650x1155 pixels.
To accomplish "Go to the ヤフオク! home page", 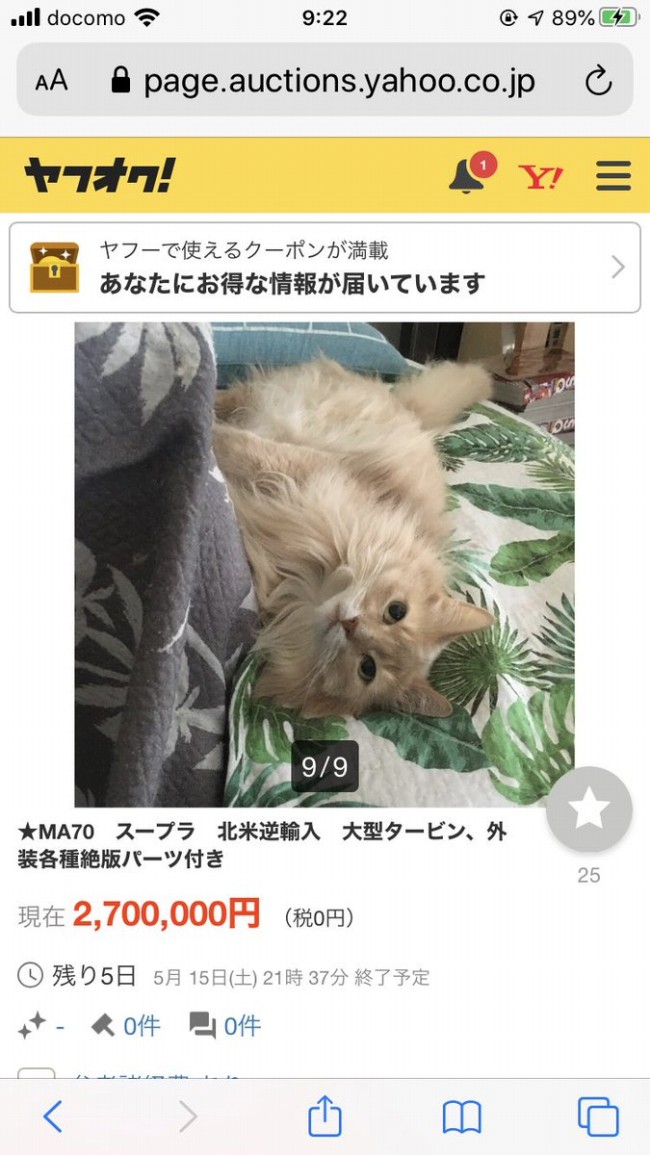I will click(x=99, y=176).
